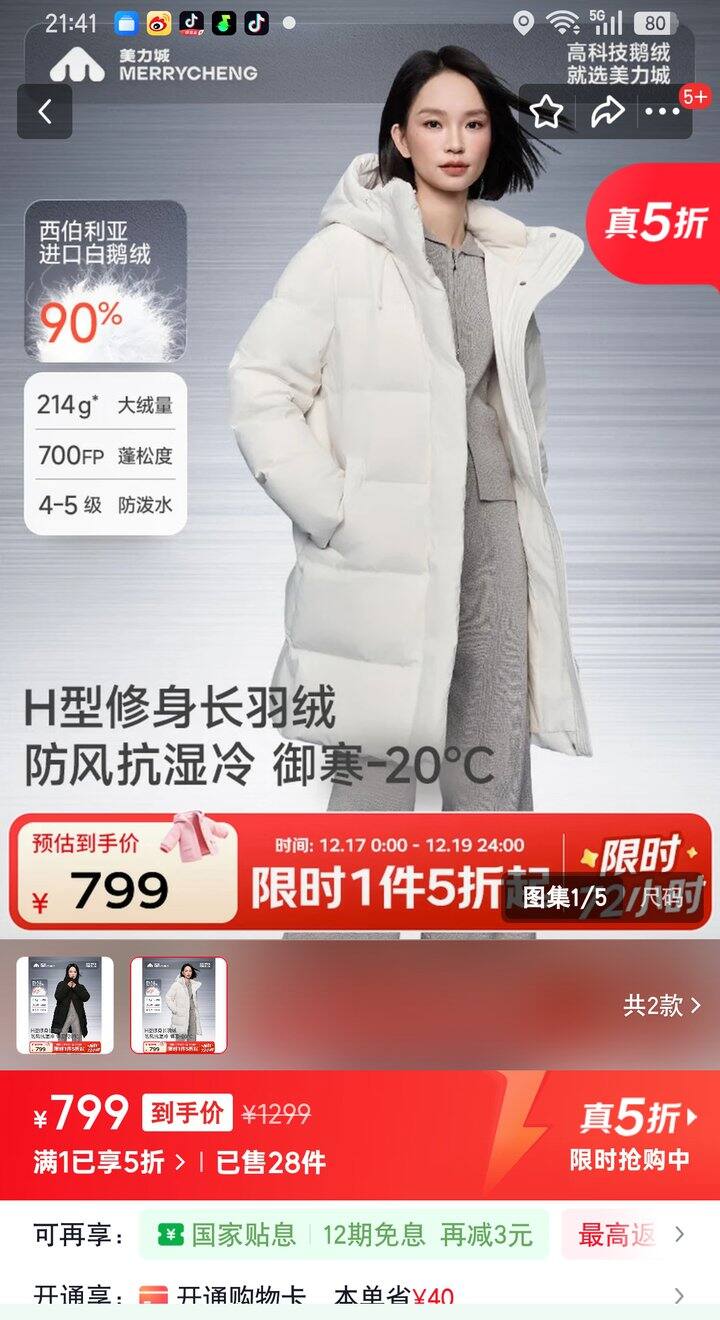
Task: Tap the 尺码 size tab on the image
Action: tap(664, 897)
